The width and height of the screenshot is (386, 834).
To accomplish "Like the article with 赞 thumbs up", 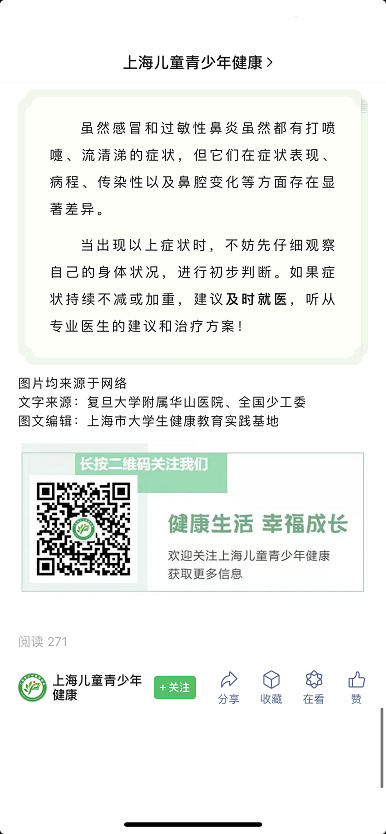I will (x=356, y=687).
